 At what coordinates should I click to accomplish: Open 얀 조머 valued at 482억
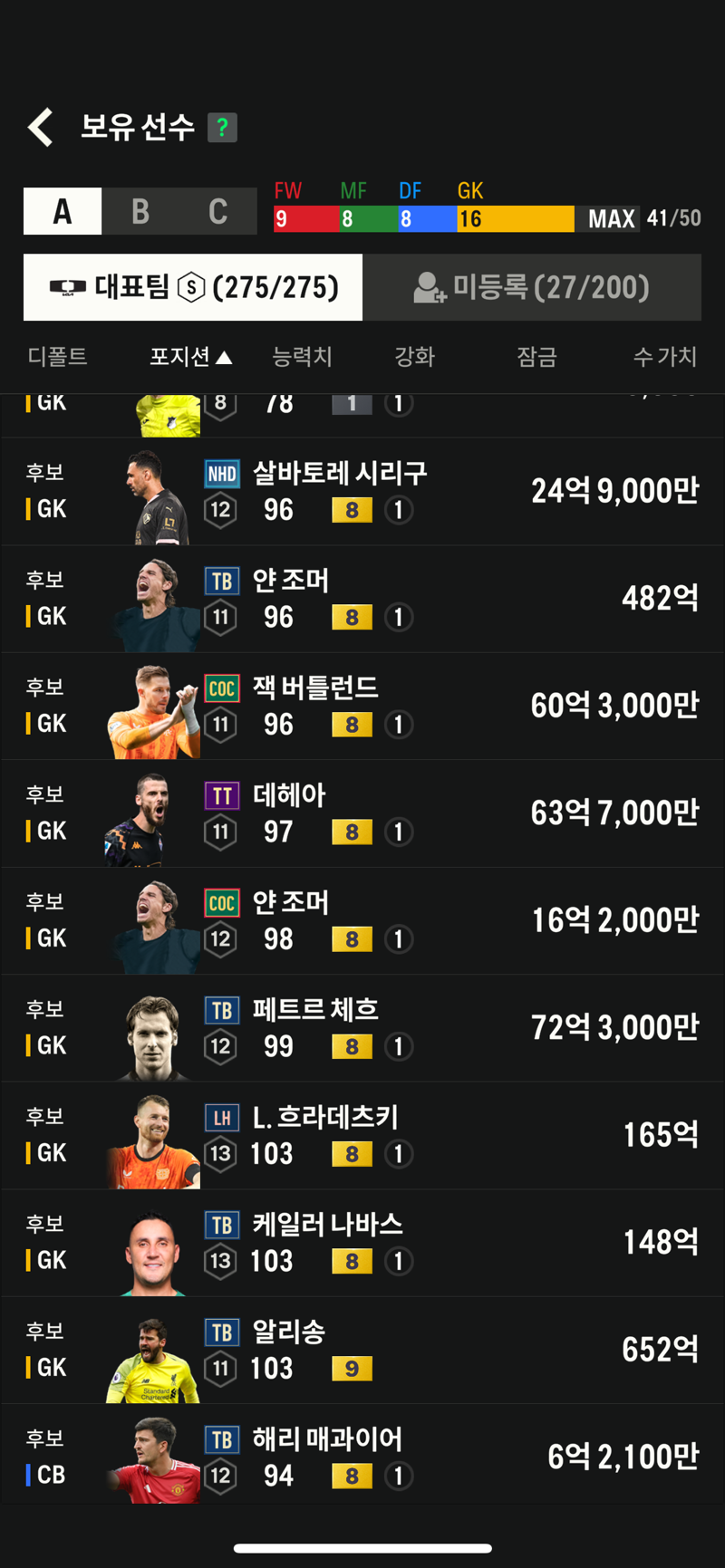362,599
